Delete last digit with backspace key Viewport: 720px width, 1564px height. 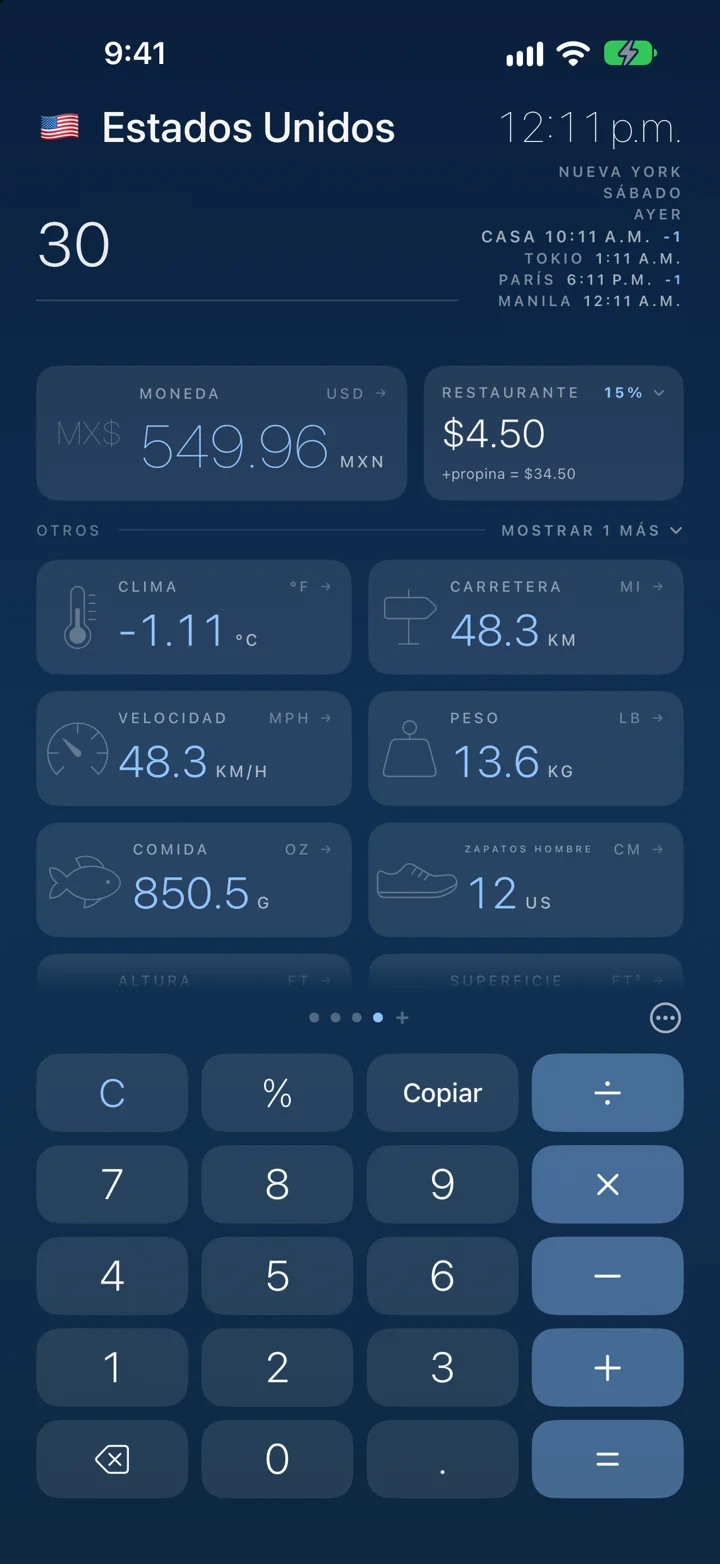(112, 1459)
